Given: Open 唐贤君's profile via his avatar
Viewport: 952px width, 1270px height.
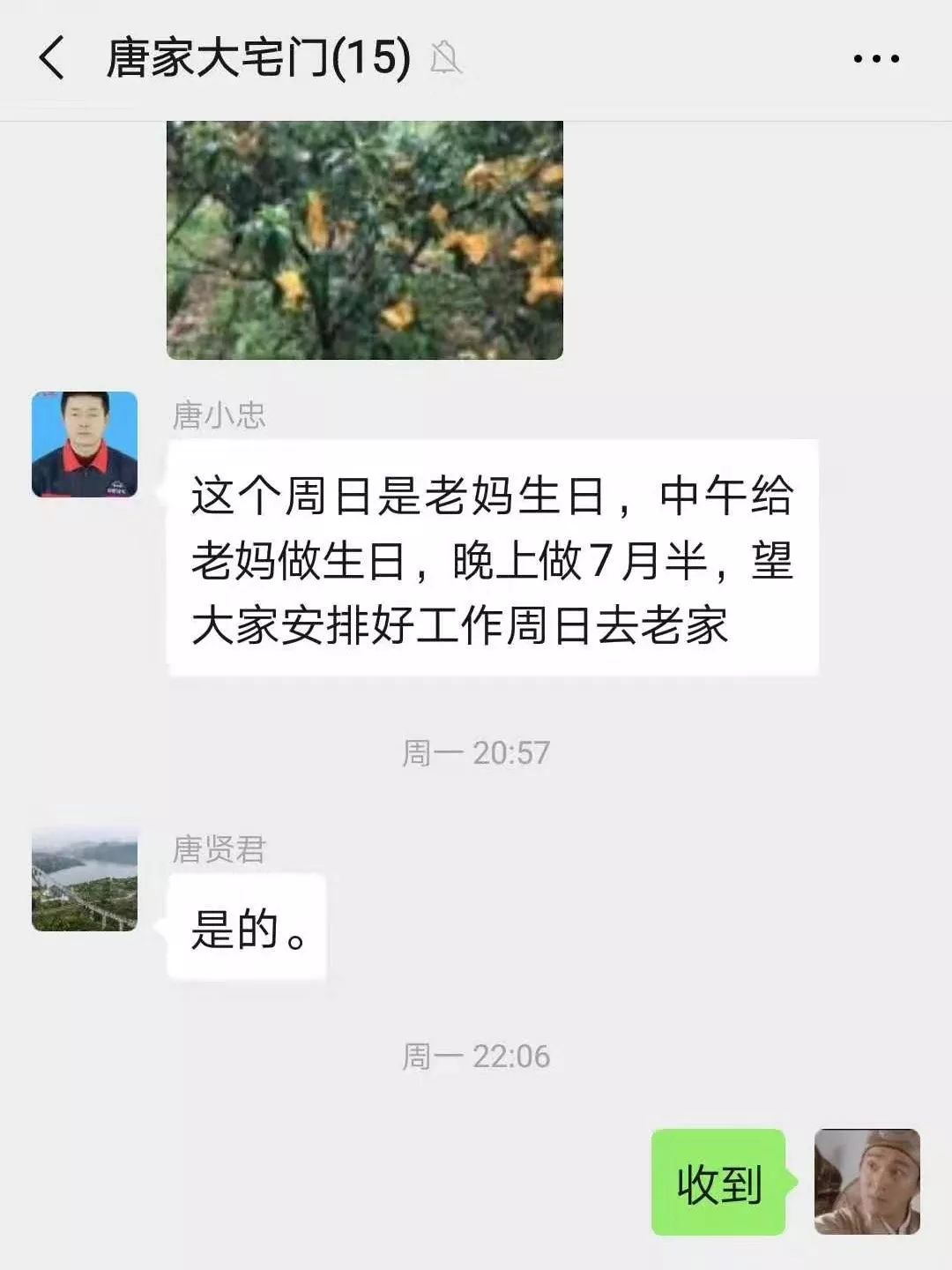Looking at the screenshot, I should click(x=84, y=882).
